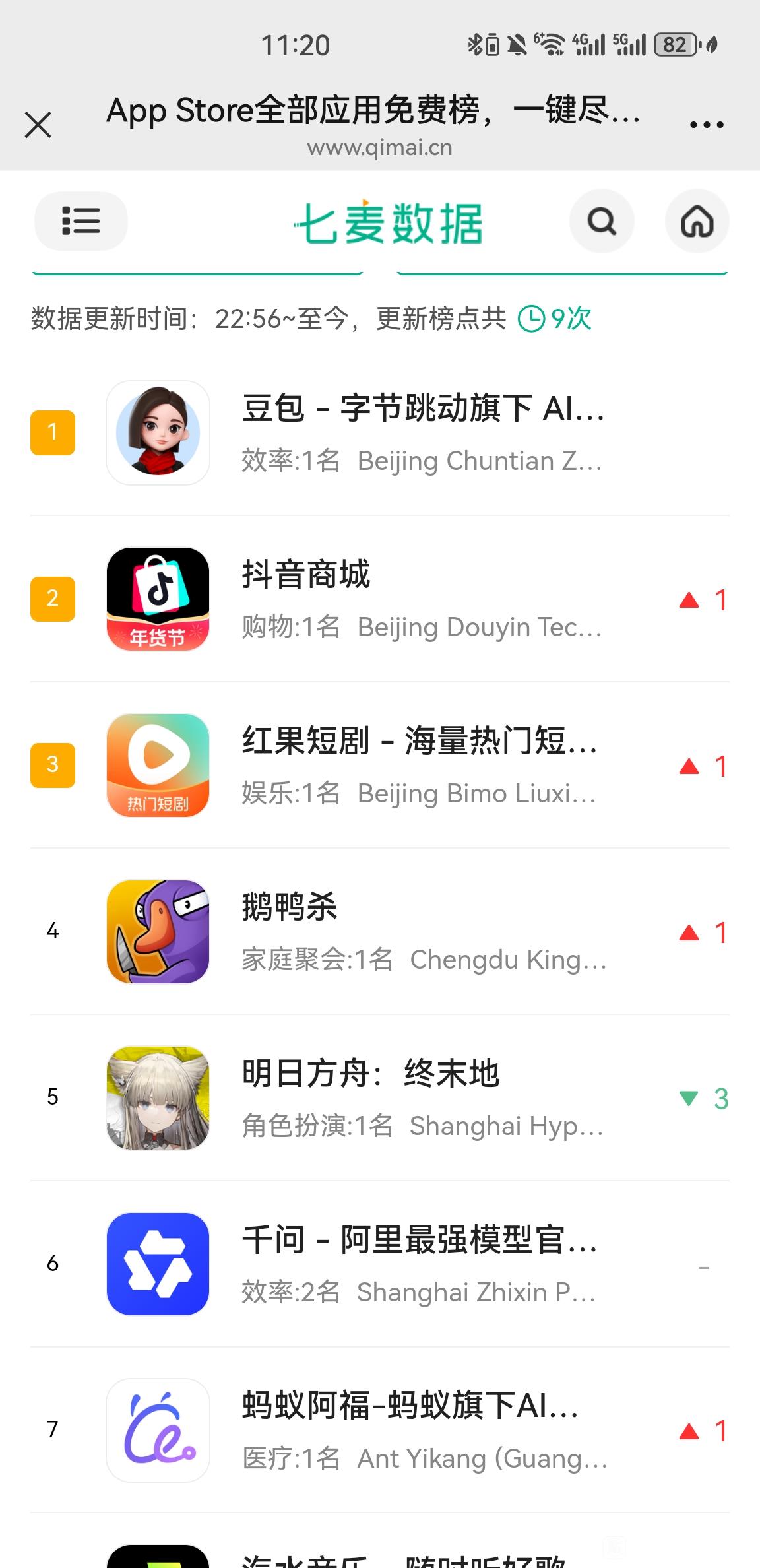Open the three-dot overflow menu
The height and width of the screenshot is (1568, 760).
(706, 124)
